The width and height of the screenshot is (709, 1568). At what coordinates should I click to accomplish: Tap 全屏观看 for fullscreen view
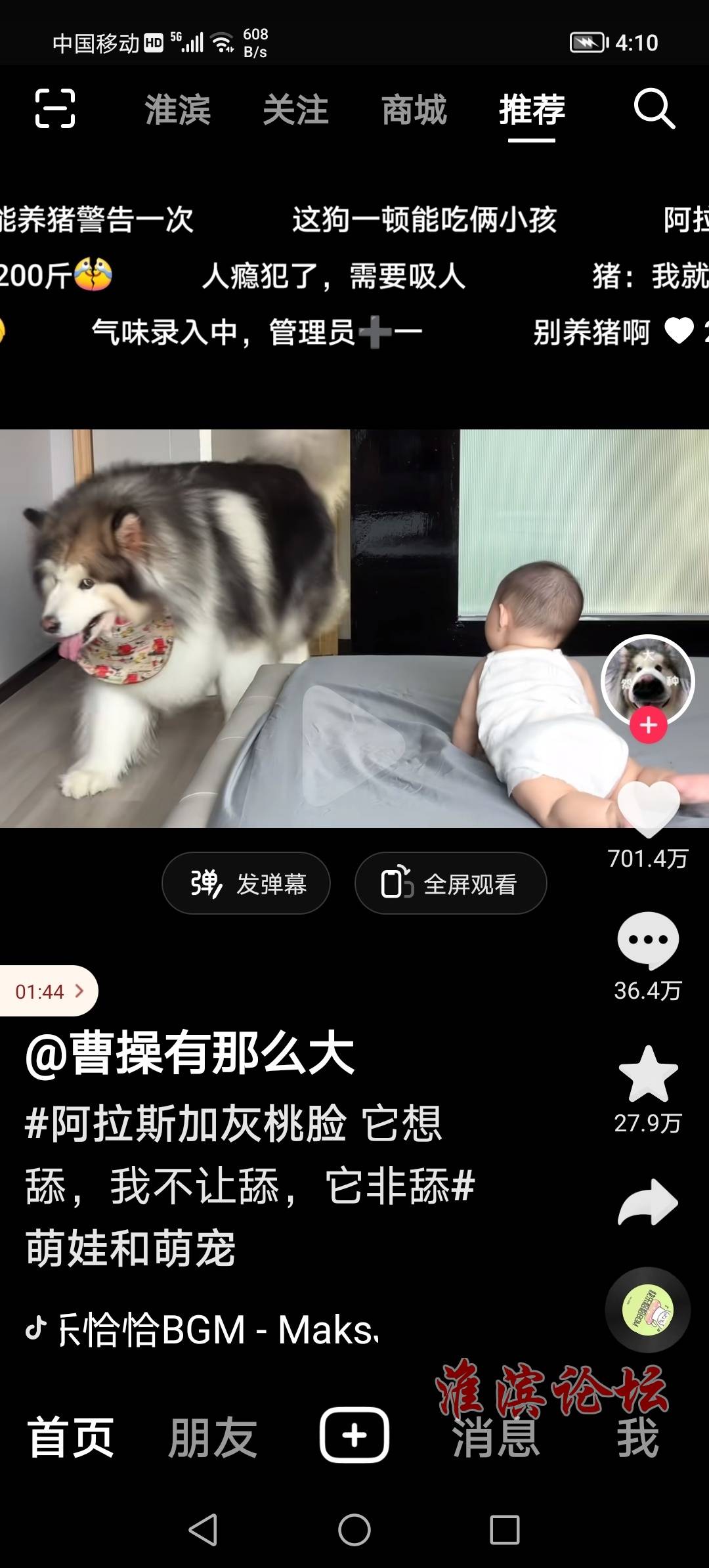click(x=451, y=883)
